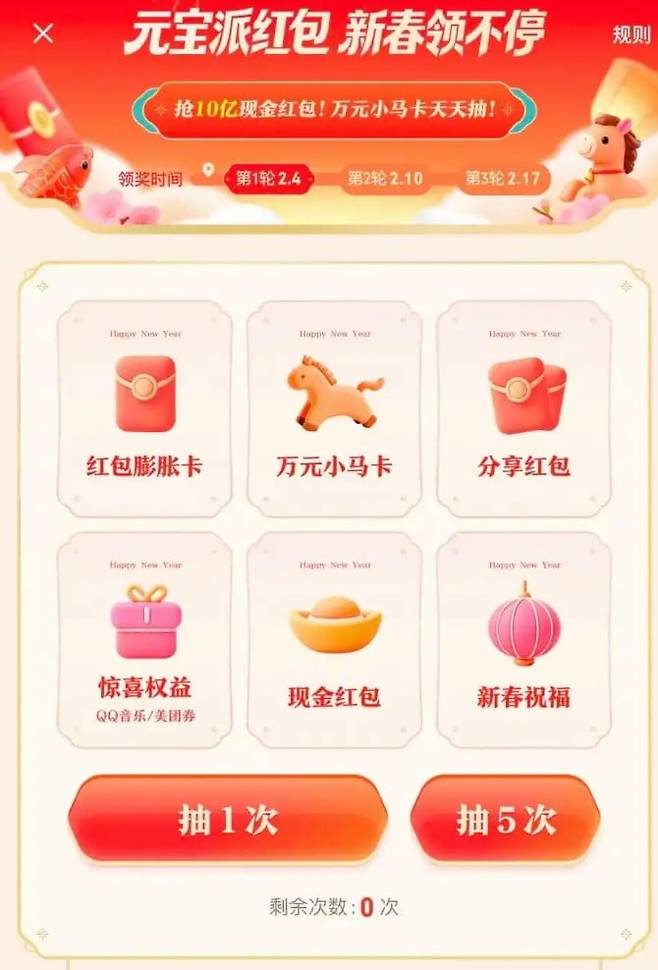The image size is (658, 970).
Task: Tap 抽1次 to draw once
Action: (227, 820)
